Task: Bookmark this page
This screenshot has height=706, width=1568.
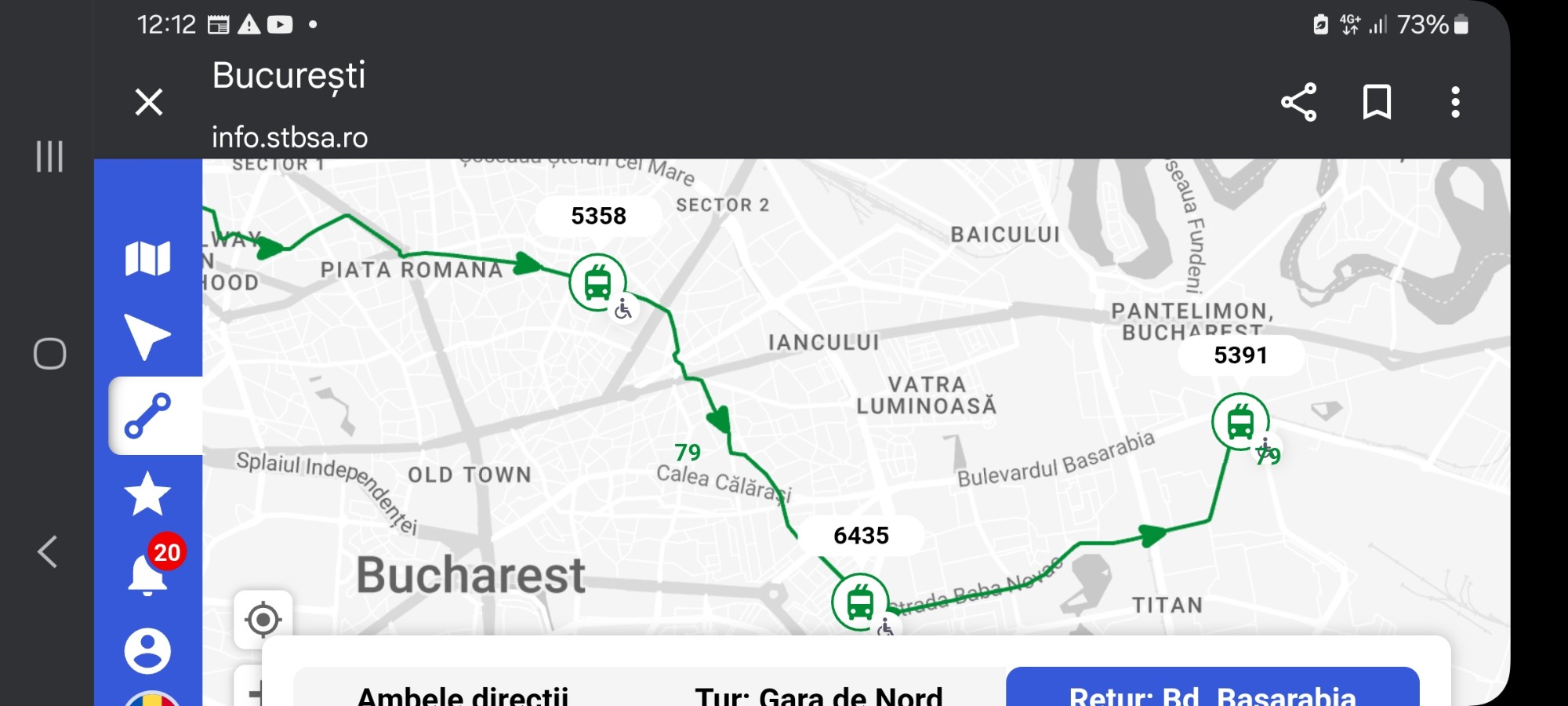Action: 1377,102
